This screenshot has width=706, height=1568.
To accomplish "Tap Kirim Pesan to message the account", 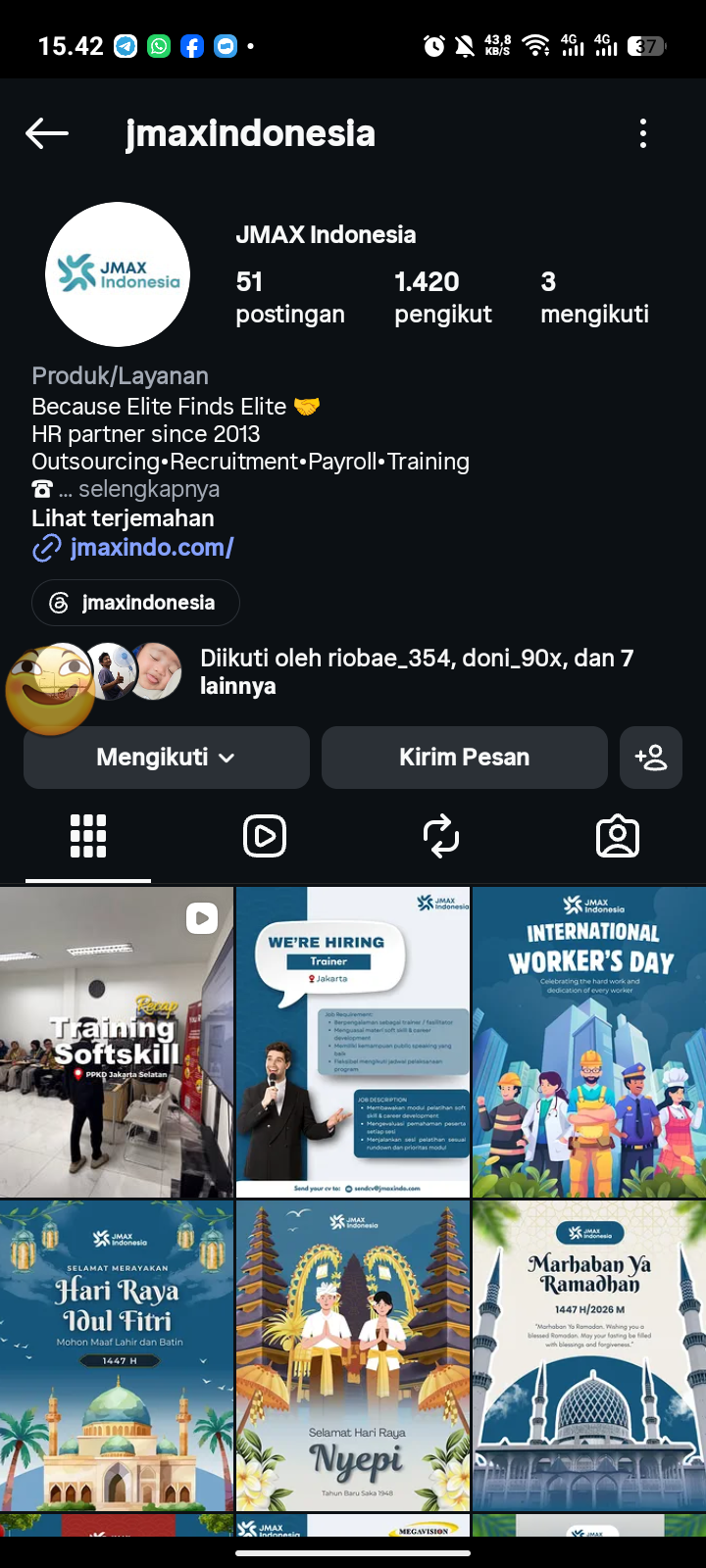I will 465,758.
